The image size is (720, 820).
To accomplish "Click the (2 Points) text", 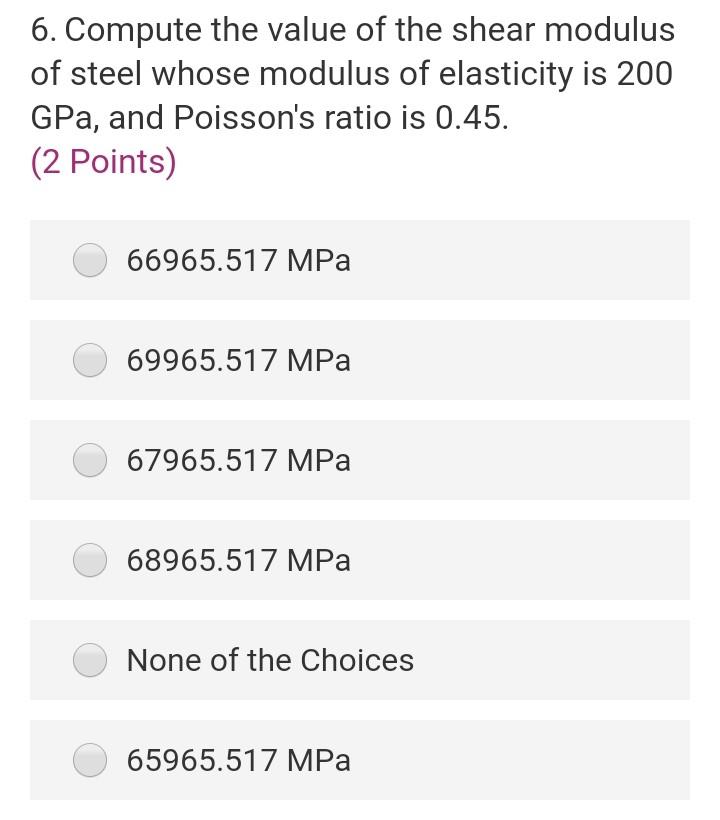I will coord(103,161).
